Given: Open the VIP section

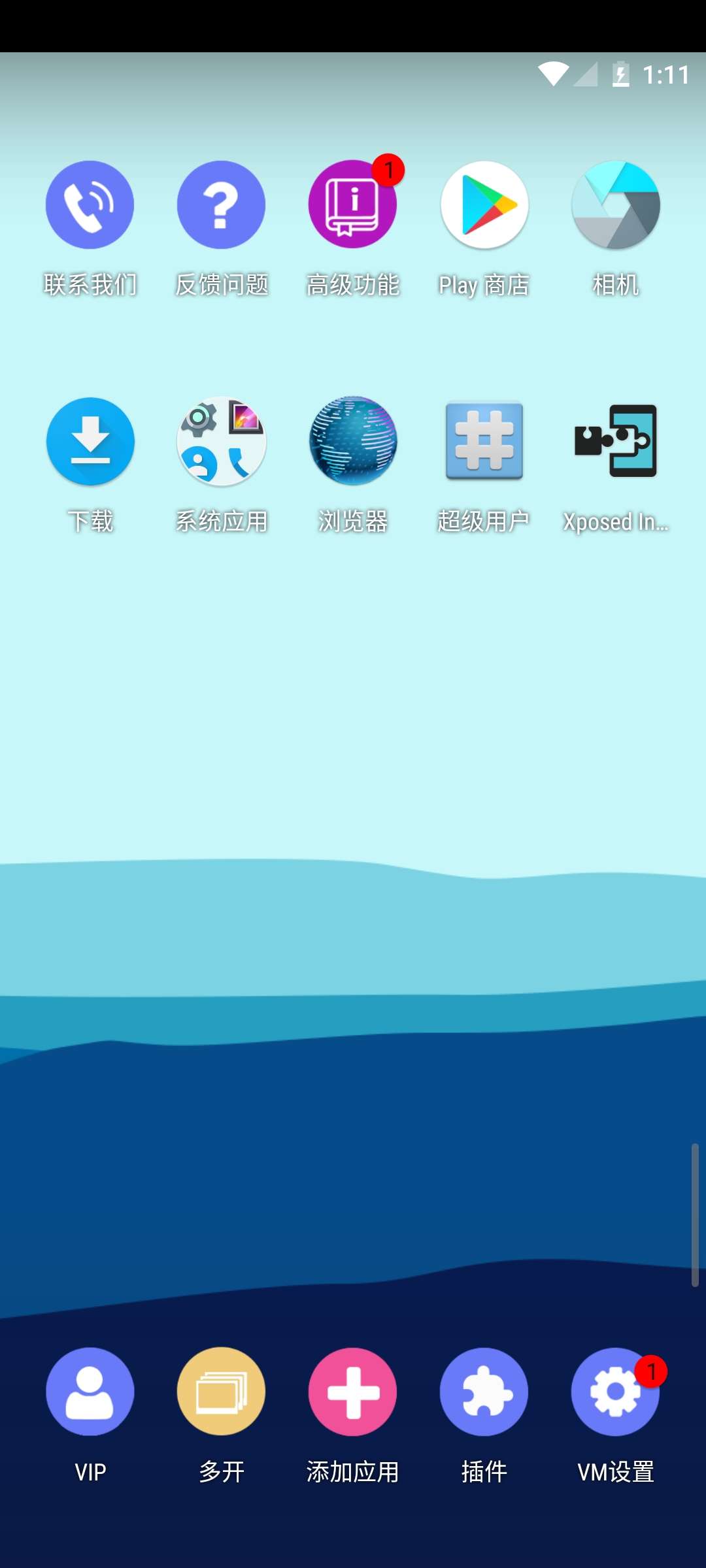Looking at the screenshot, I should 90,1392.
